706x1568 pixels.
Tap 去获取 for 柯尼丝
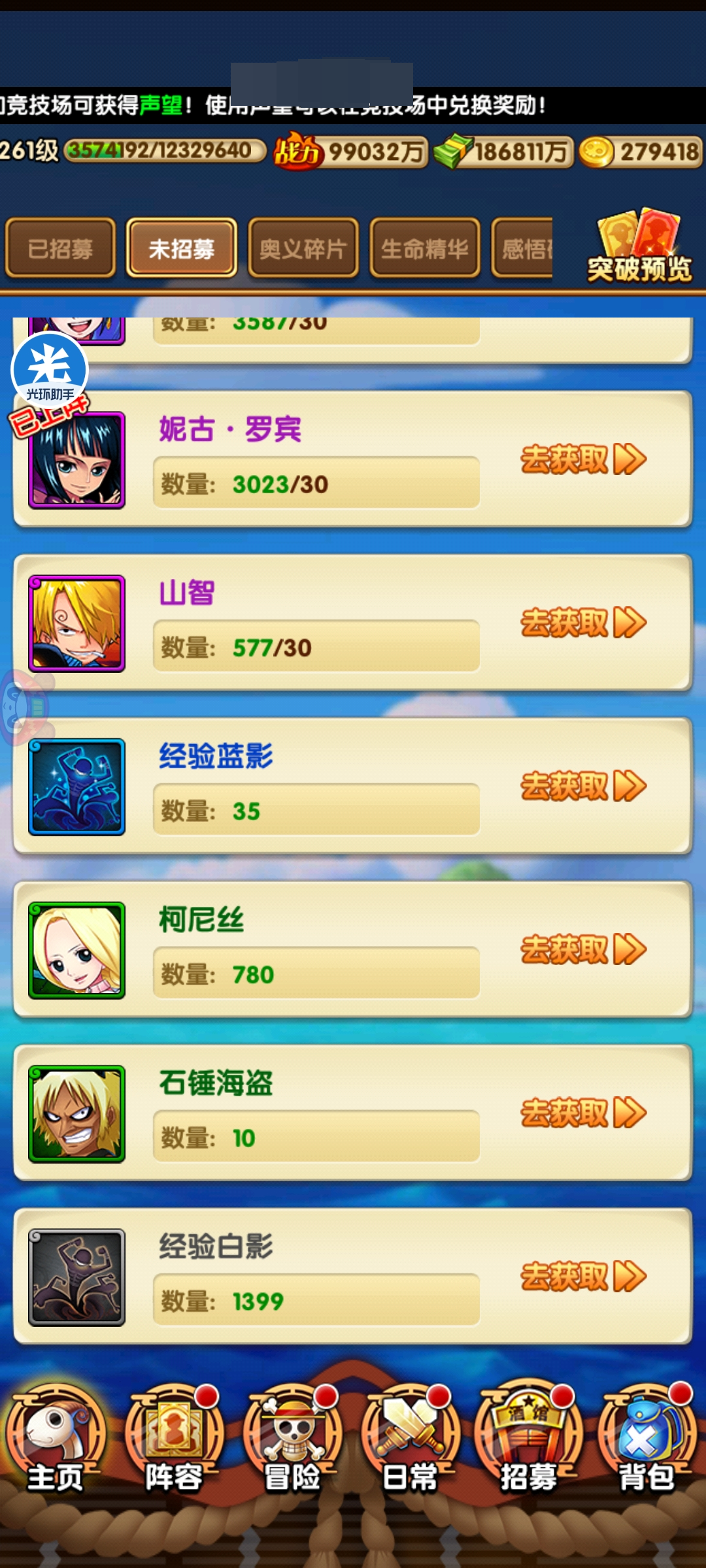tap(582, 949)
